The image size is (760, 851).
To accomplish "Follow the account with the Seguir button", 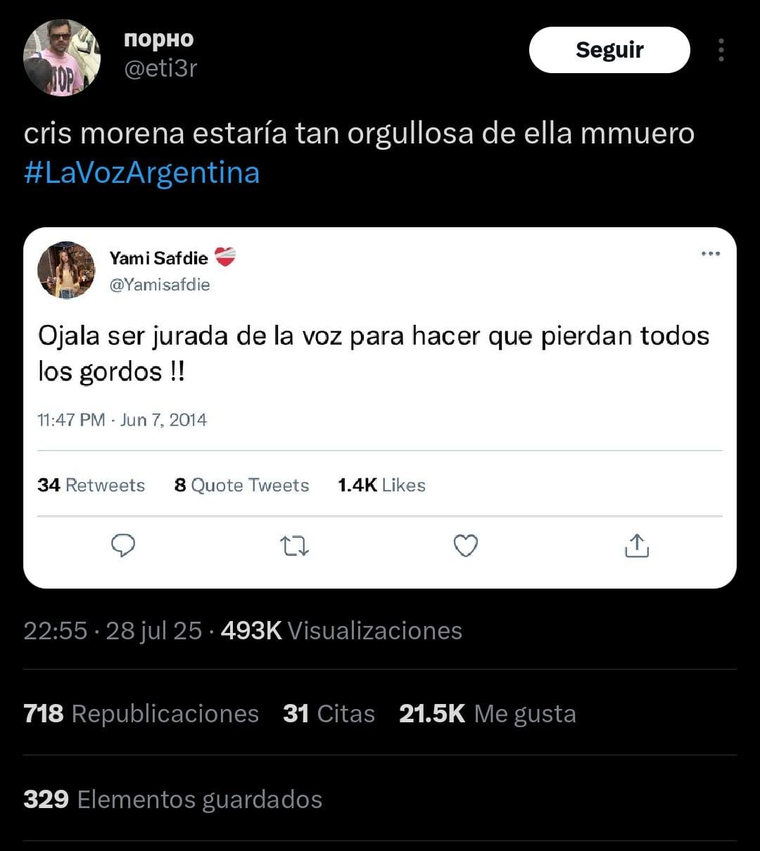I will [x=609, y=50].
